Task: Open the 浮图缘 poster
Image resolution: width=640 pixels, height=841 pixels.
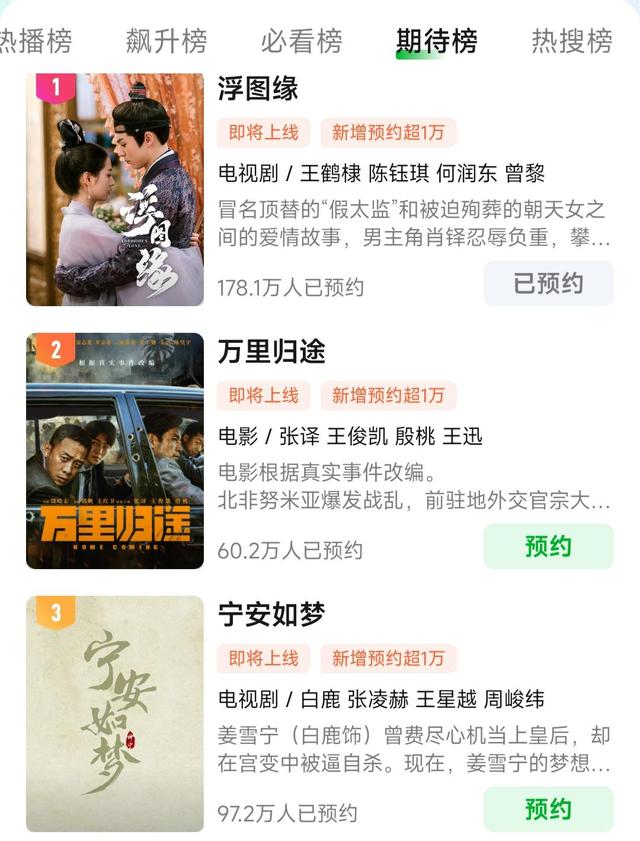Action: coord(115,189)
